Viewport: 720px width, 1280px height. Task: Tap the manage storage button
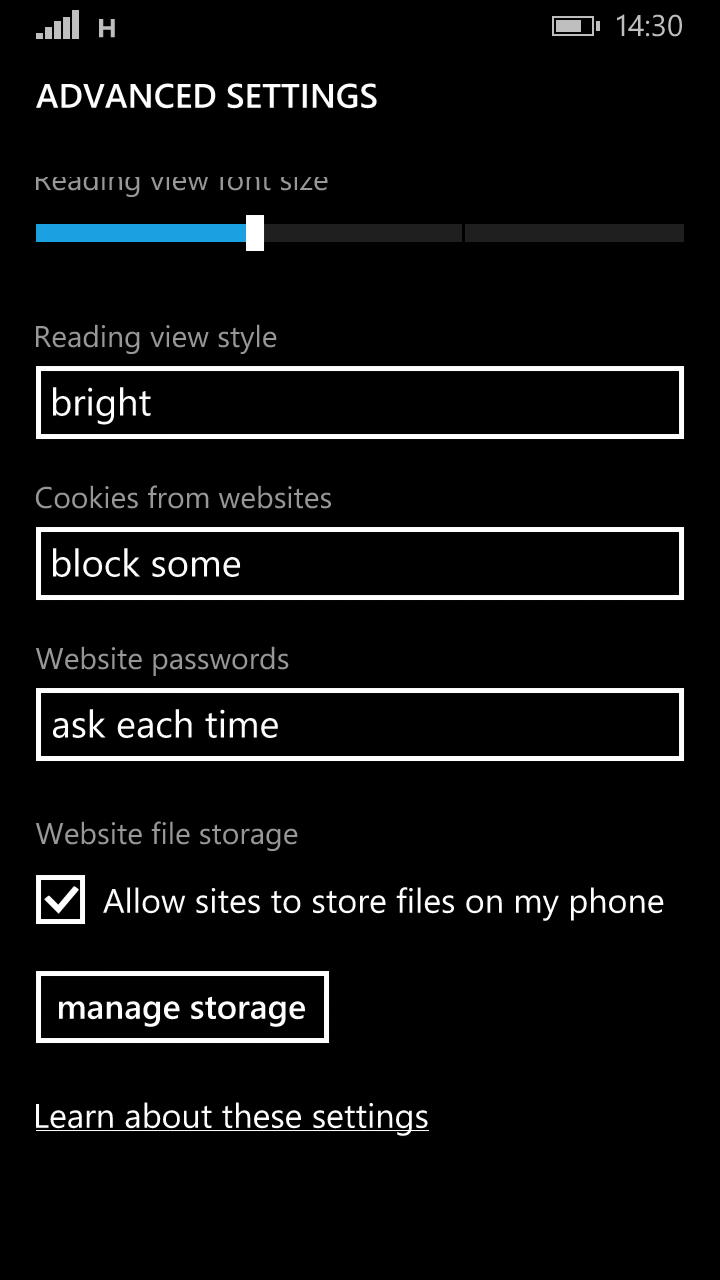(182, 1007)
